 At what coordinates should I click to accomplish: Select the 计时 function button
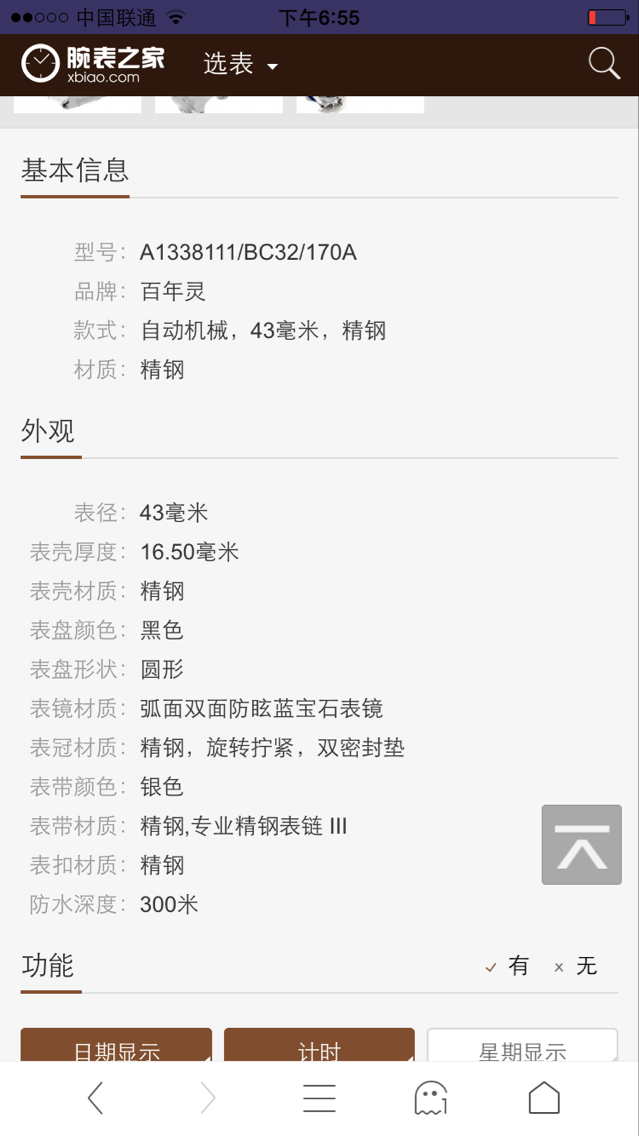point(319,1046)
